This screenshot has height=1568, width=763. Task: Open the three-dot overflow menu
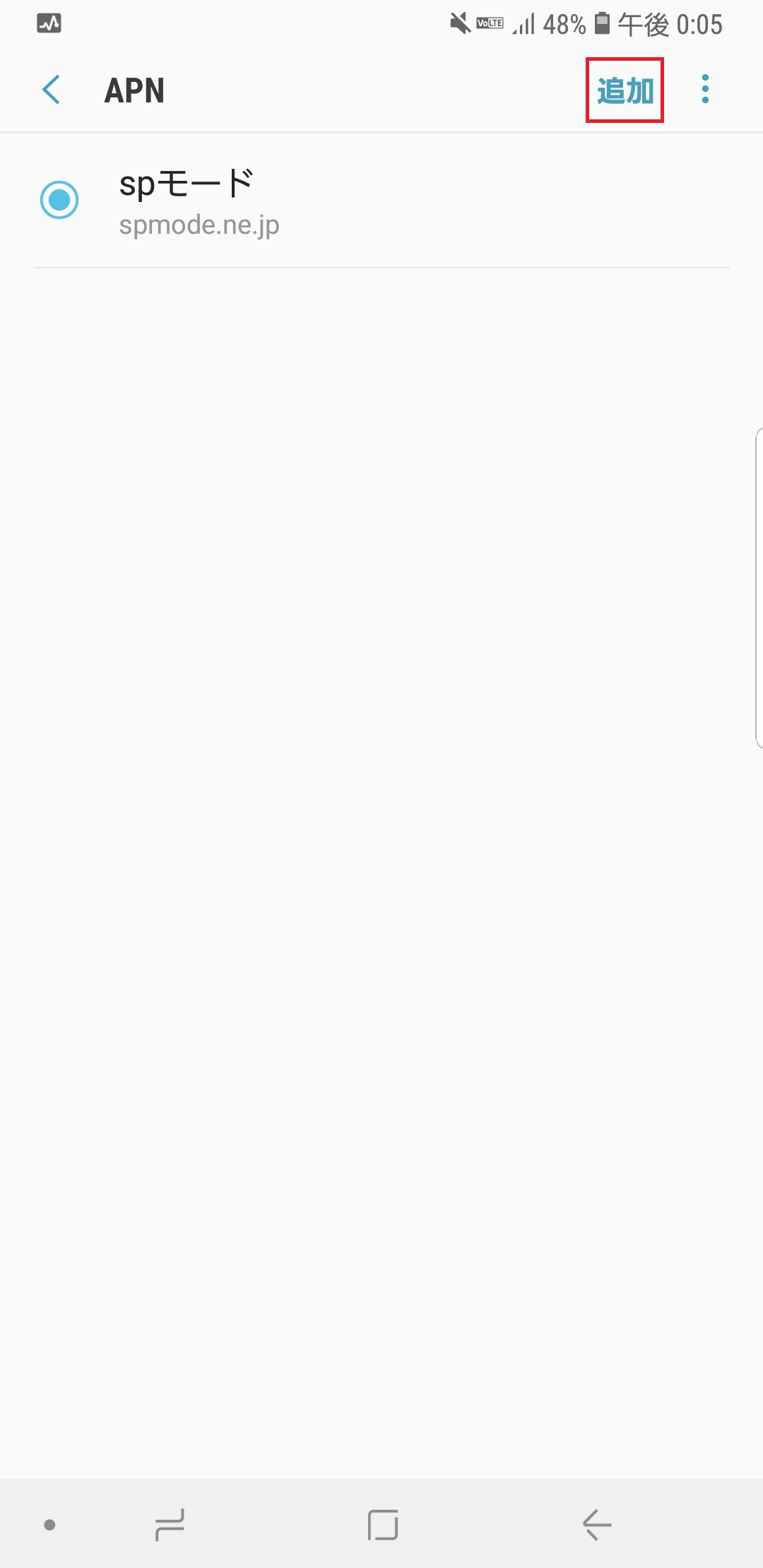tap(704, 90)
